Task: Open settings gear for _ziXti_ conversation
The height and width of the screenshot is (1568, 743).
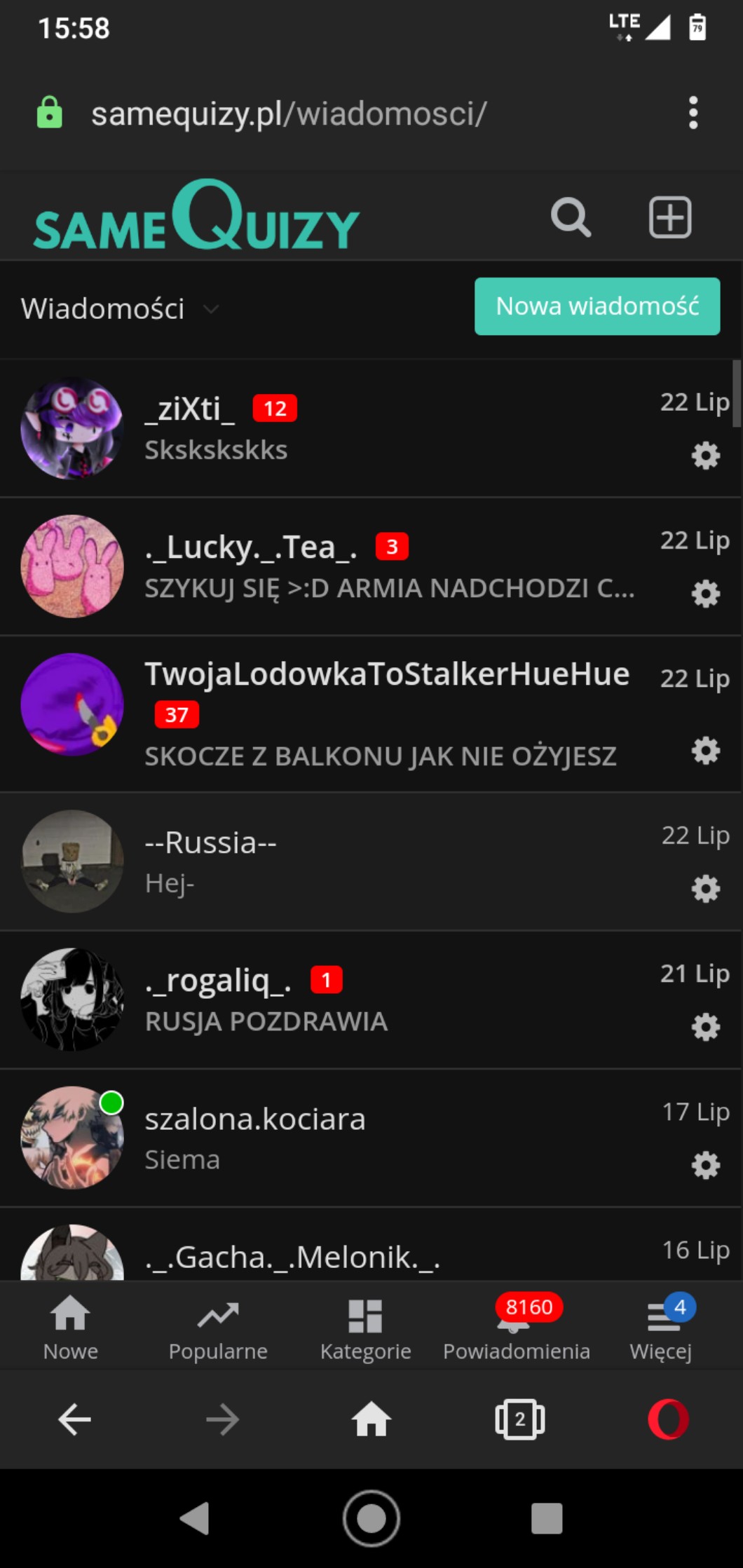Action: click(705, 456)
